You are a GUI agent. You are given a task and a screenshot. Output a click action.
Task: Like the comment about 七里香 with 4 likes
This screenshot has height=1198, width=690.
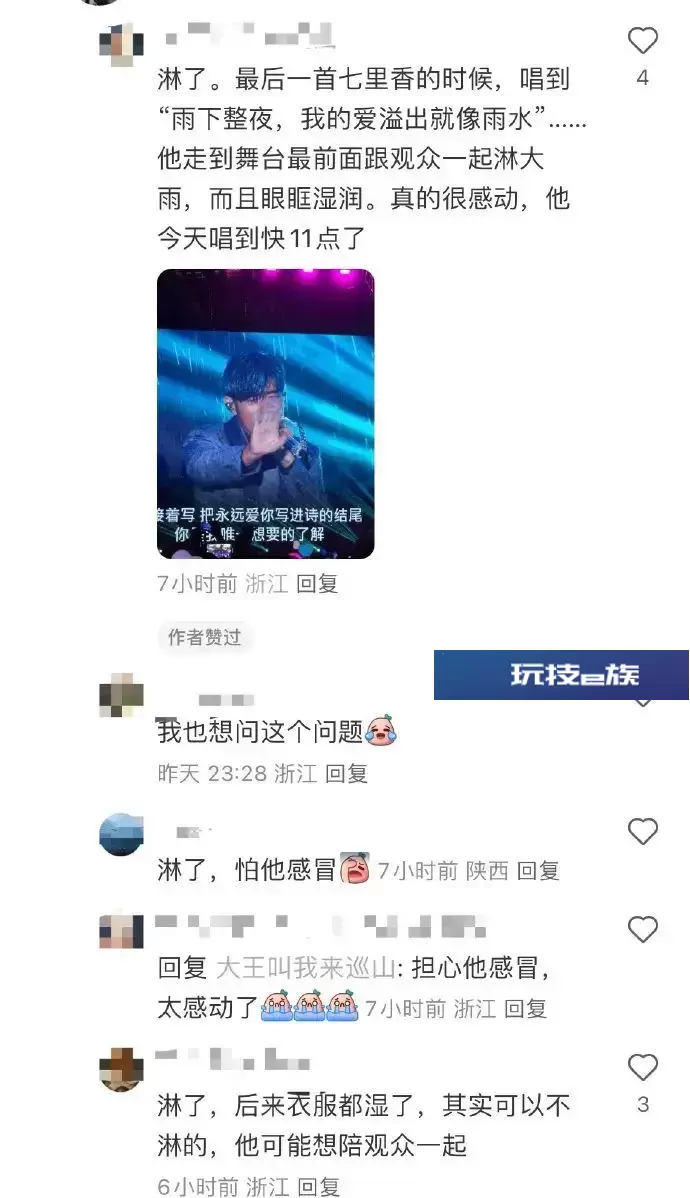tap(642, 40)
